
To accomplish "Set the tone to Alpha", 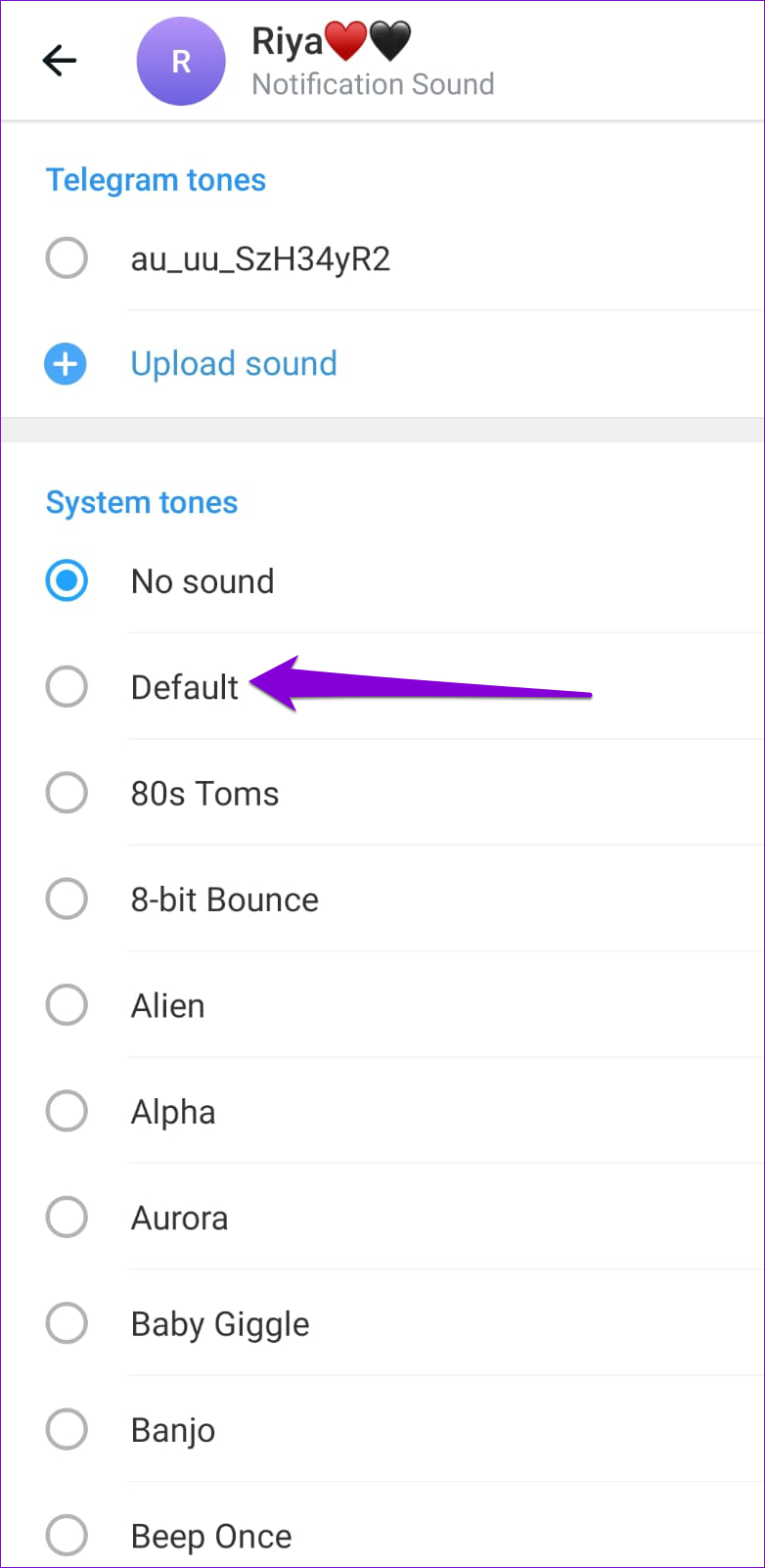I will (x=382, y=1112).
